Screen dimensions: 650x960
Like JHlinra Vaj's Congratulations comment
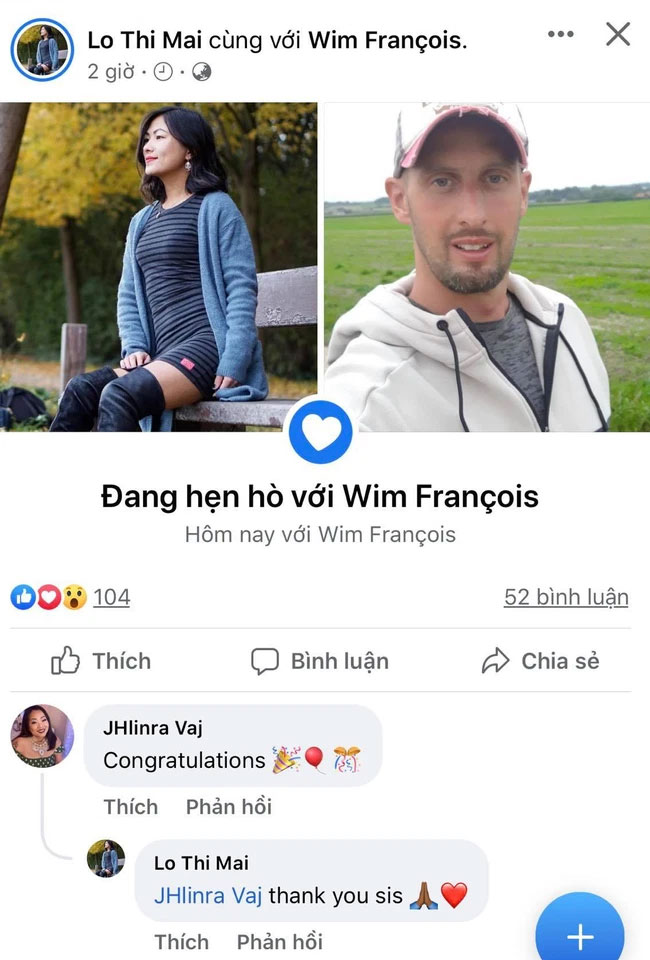pyautogui.click(x=131, y=806)
